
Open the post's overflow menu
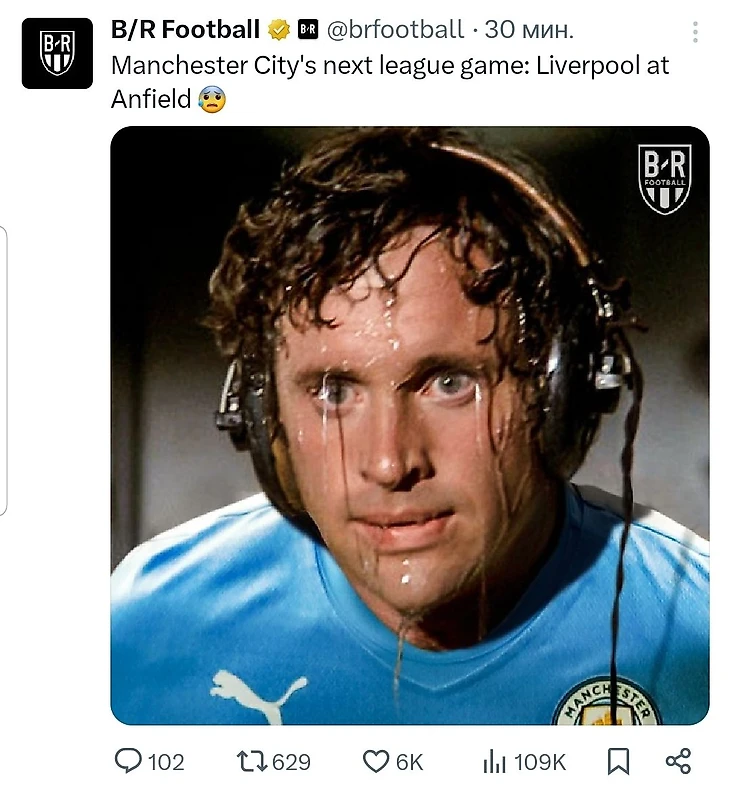pos(695,32)
